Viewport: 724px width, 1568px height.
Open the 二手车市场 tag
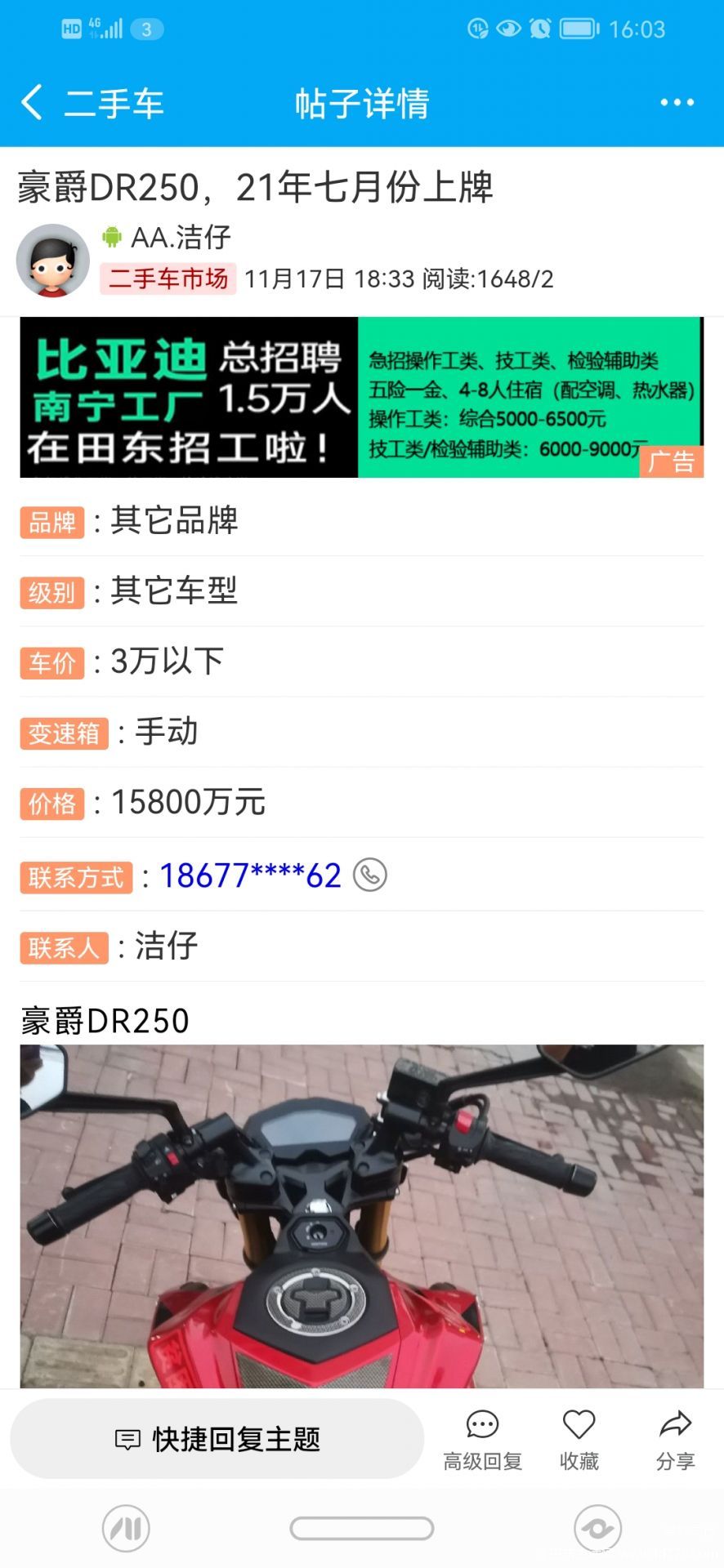168,278
